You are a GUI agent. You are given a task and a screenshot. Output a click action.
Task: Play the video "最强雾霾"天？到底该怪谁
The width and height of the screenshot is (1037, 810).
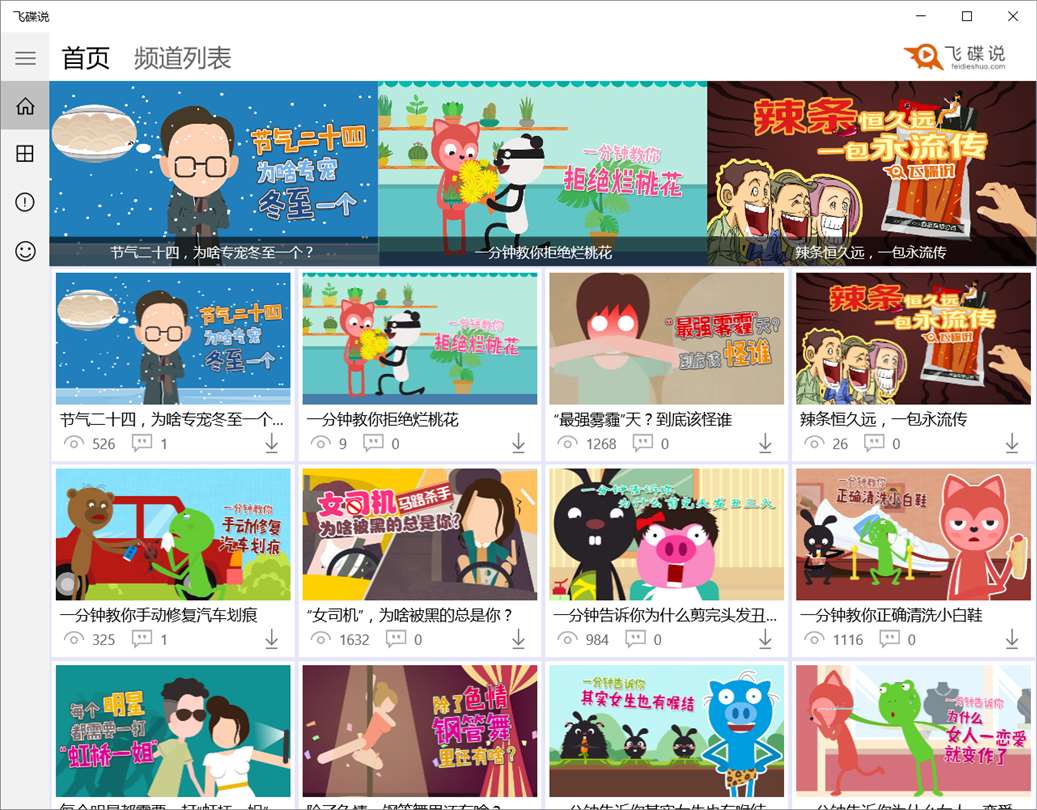coord(666,339)
